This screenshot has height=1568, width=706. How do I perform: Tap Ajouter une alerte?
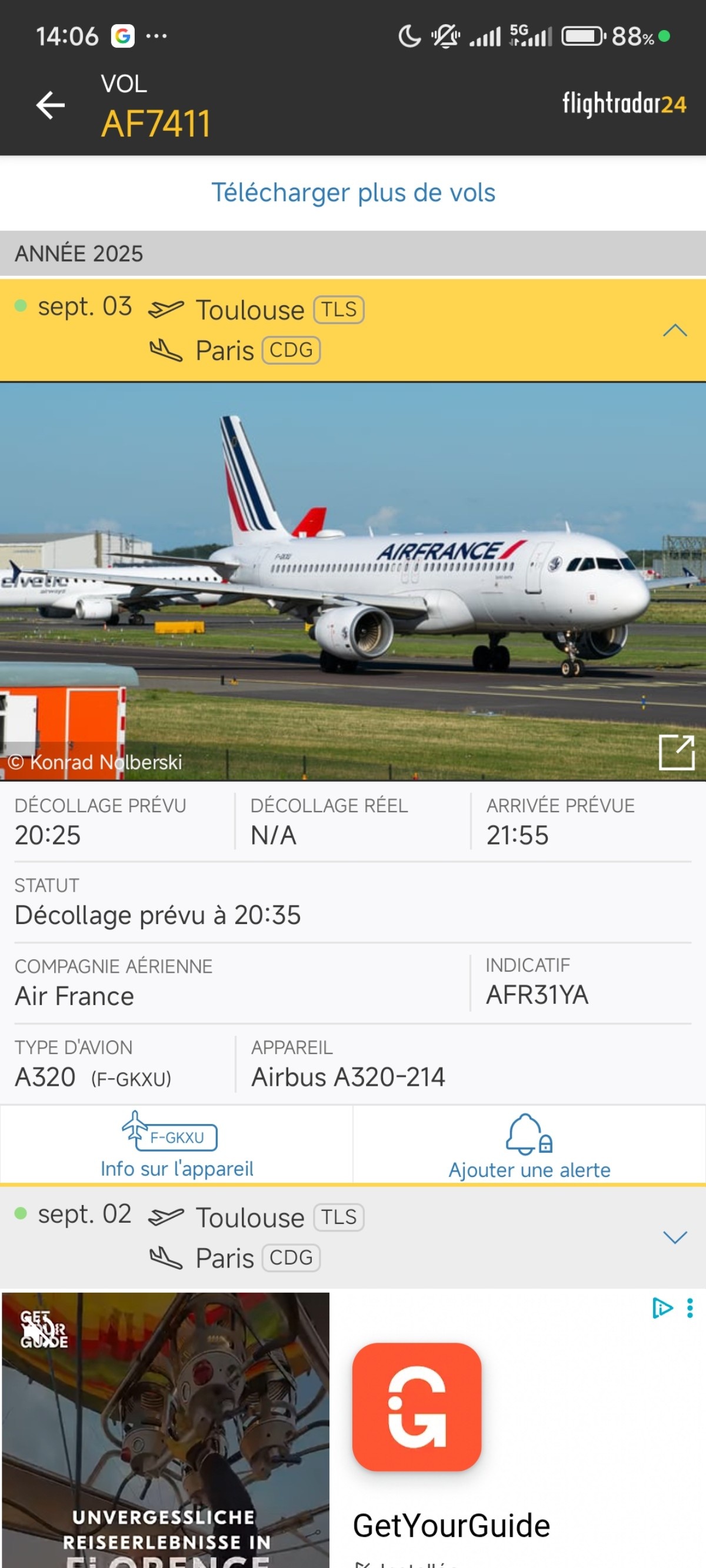tap(529, 1146)
